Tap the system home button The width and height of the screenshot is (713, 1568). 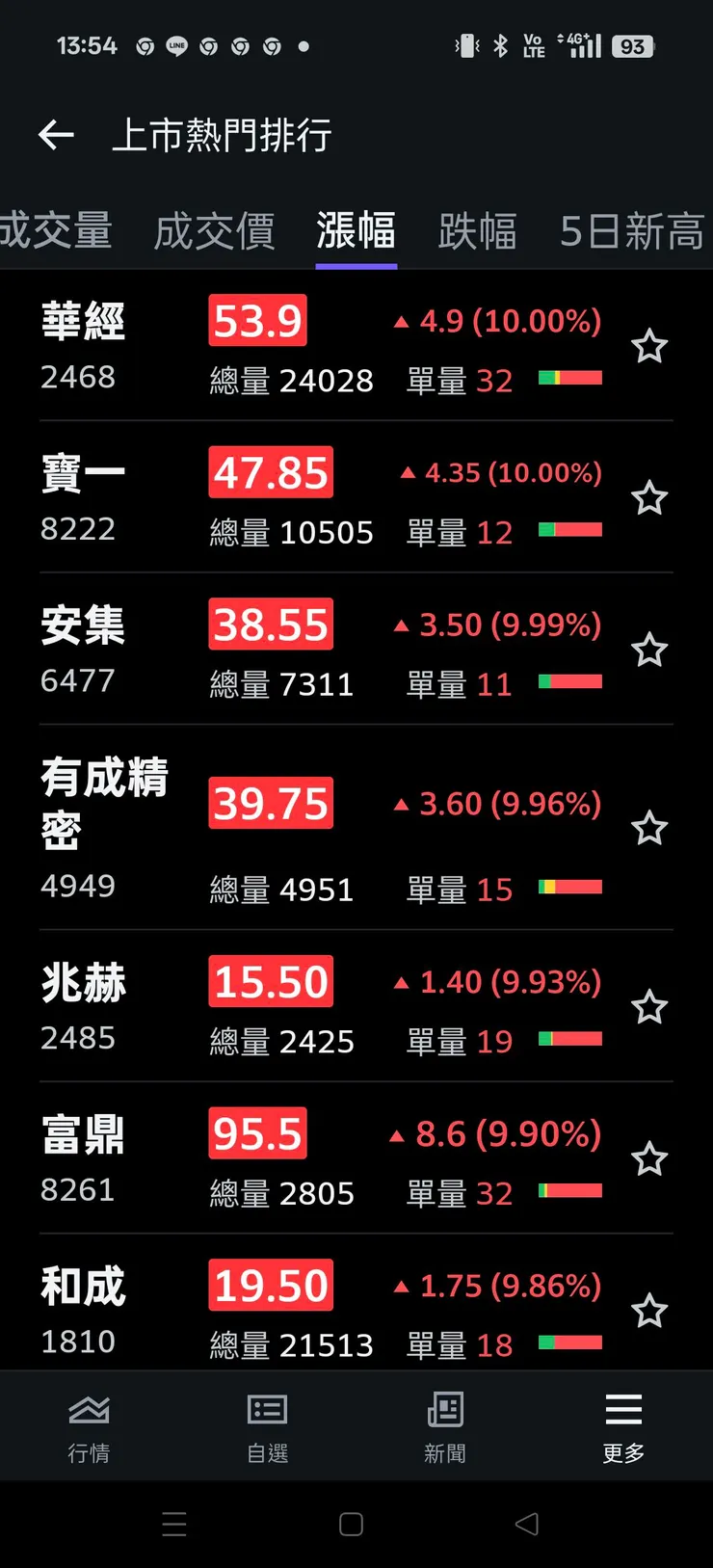(x=352, y=1524)
